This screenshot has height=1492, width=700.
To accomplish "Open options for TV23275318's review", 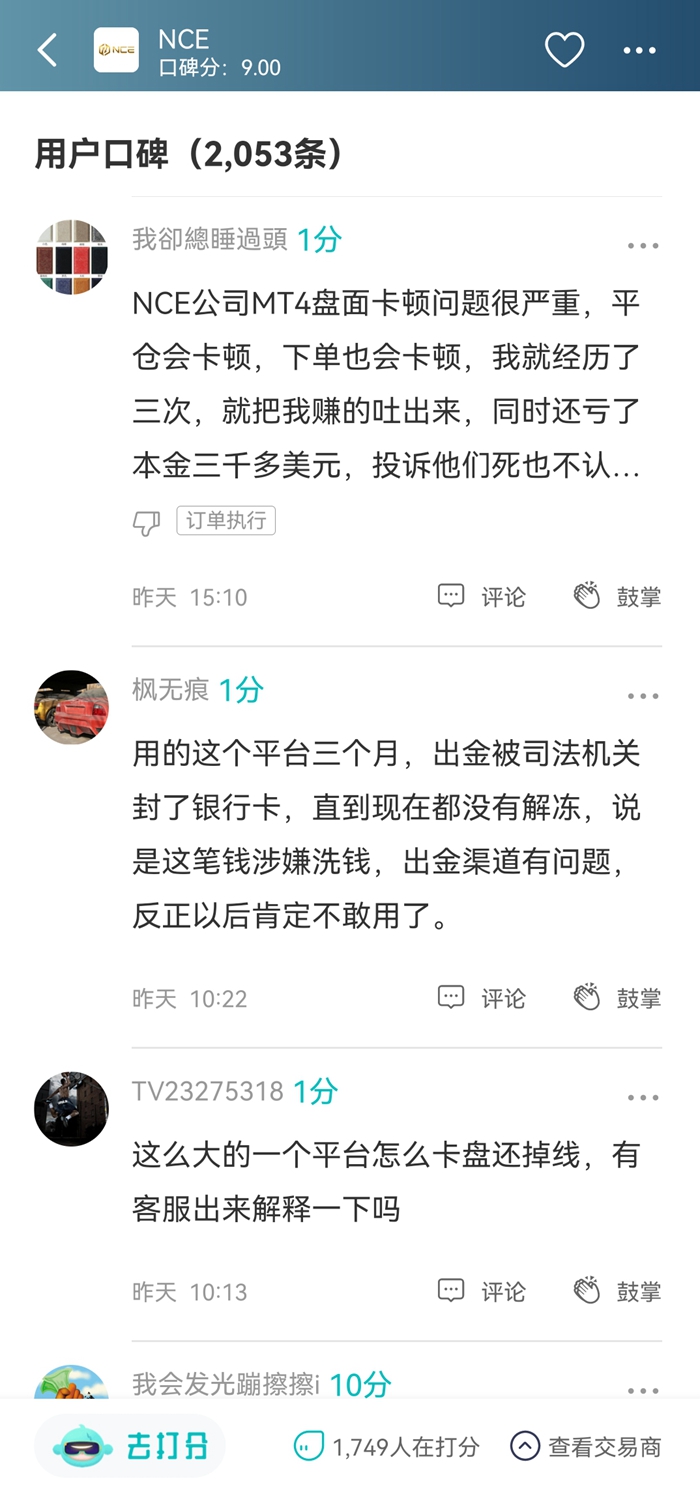I will click(643, 1098).
